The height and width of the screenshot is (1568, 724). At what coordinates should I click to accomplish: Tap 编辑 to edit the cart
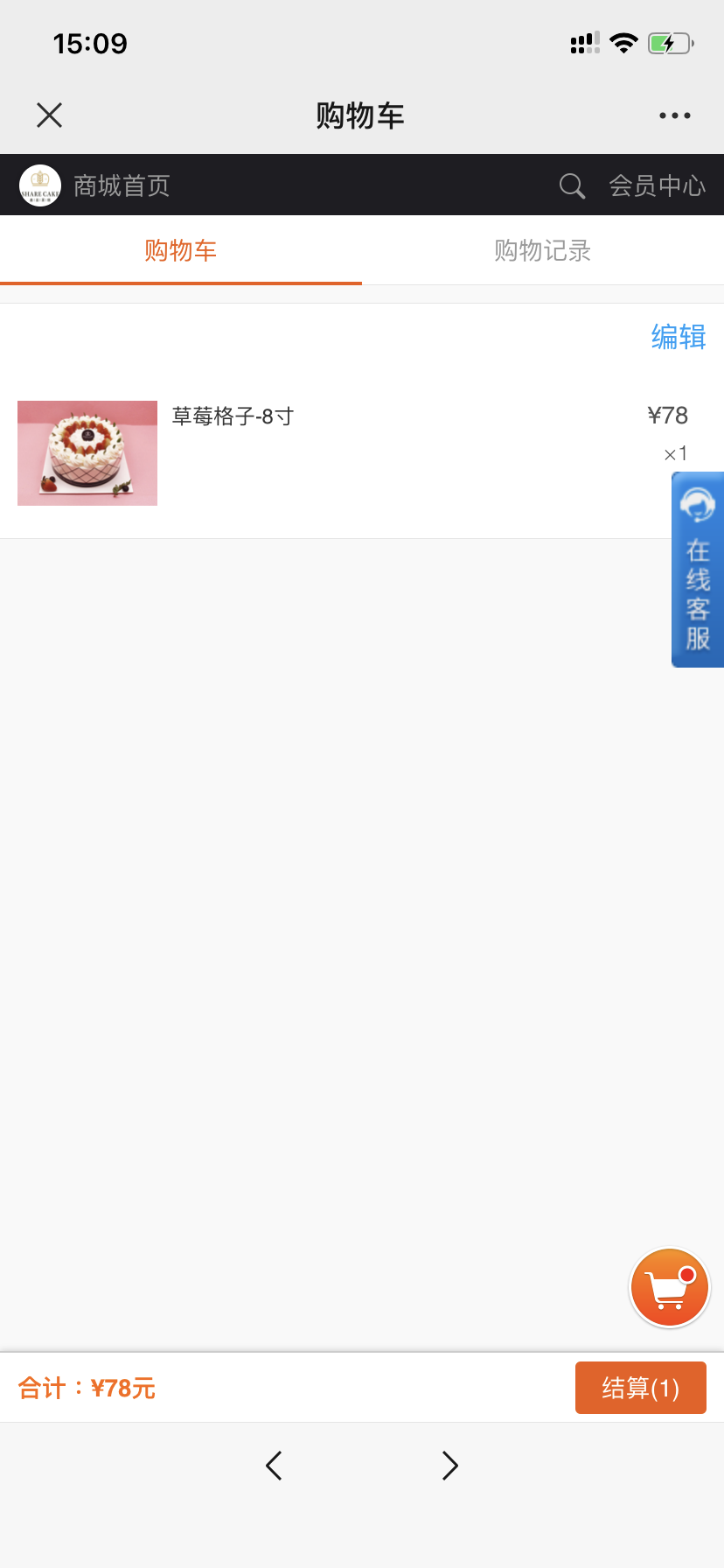point(679,337)
